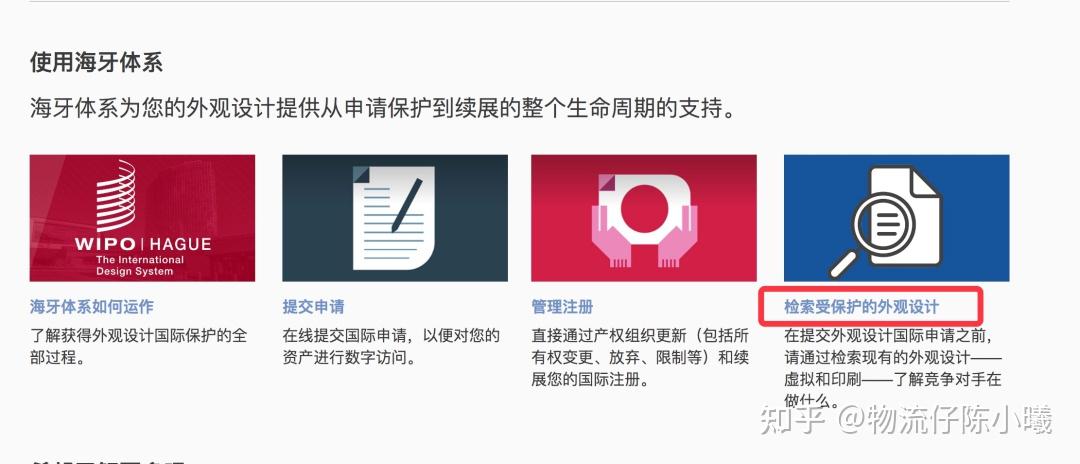The image size is (1080, 464).
Task: Open the 海牙体系如何运作 link
Action: [92, 307]
